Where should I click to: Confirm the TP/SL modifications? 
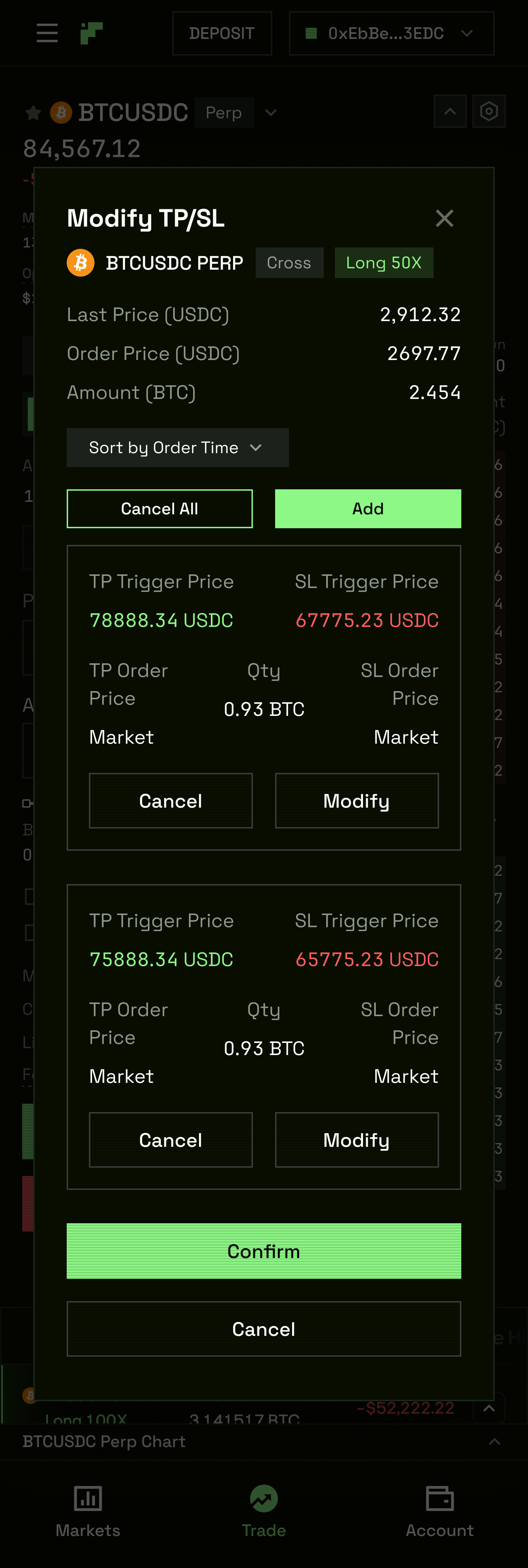click(263, 1251)
